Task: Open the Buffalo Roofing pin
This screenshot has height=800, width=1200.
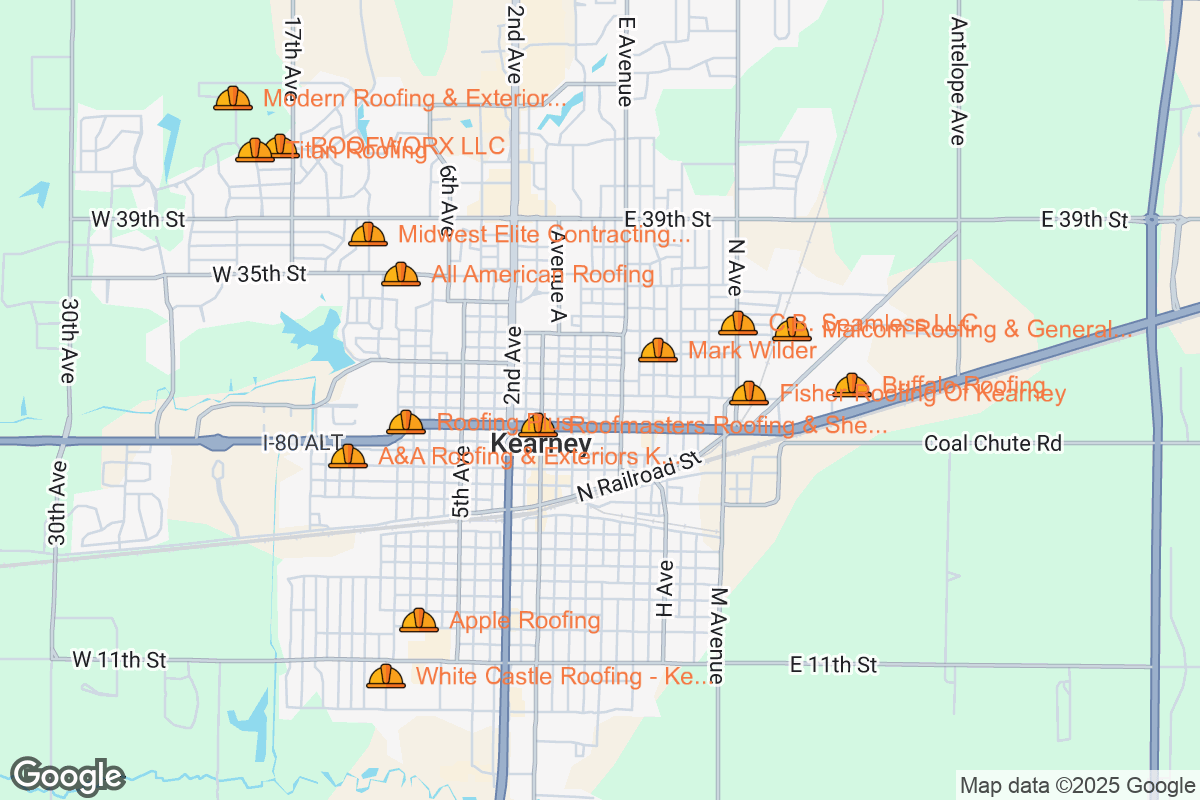Action: click(852, 385)
